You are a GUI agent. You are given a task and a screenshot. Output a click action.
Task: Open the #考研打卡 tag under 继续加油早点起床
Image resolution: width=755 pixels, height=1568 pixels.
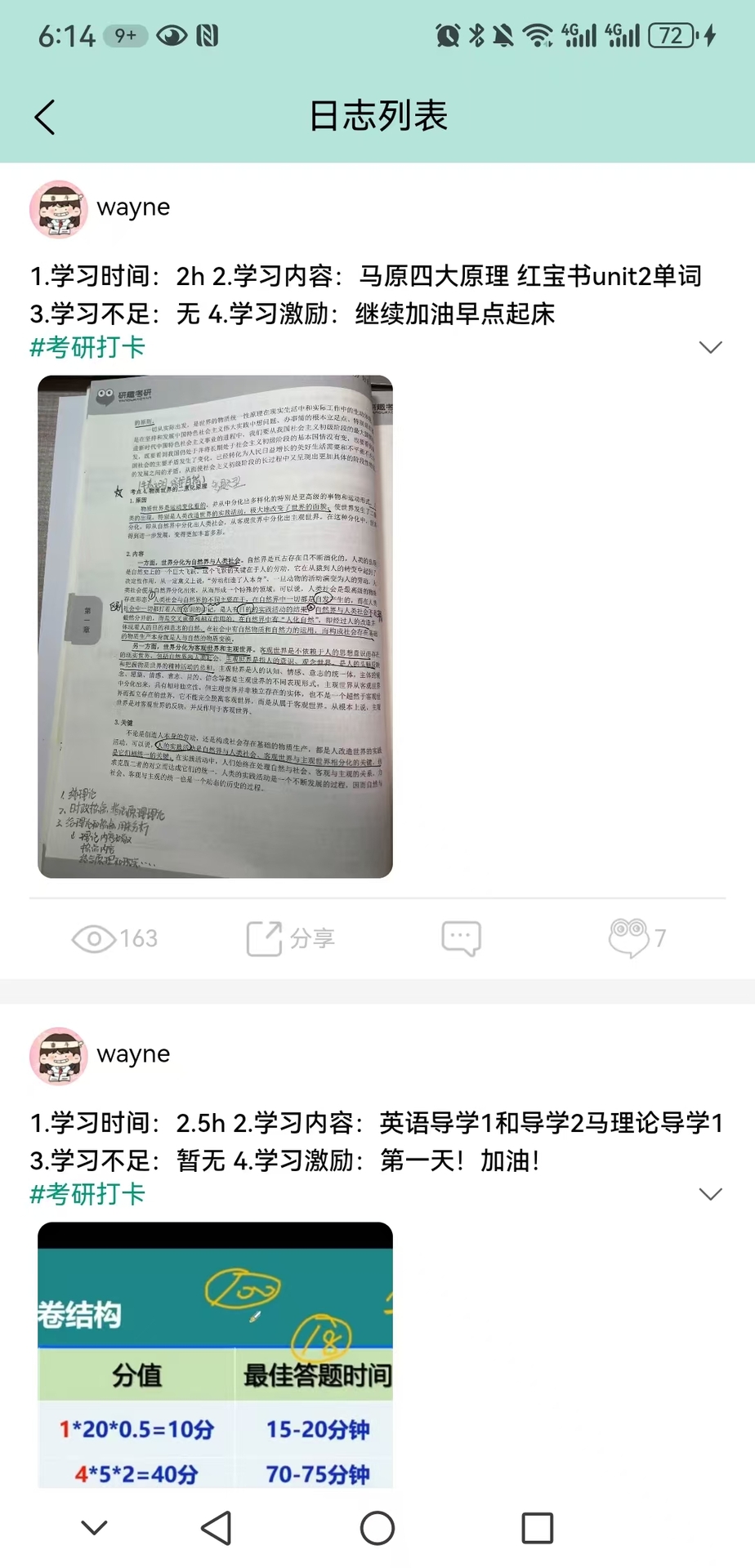click(x=87, y=348)
